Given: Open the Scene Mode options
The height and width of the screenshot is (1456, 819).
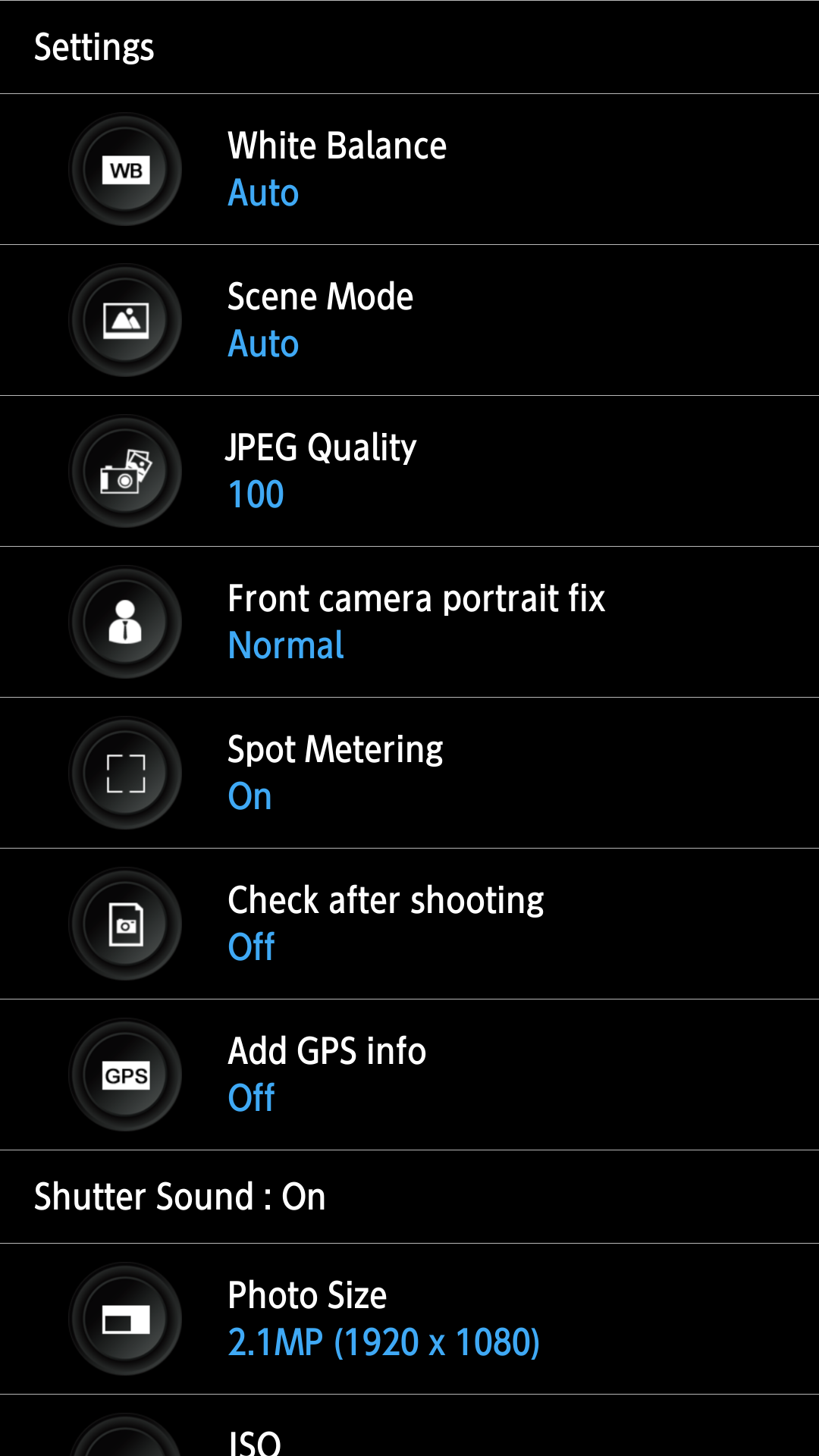Looking at the screenshot, I should (409, 319).
